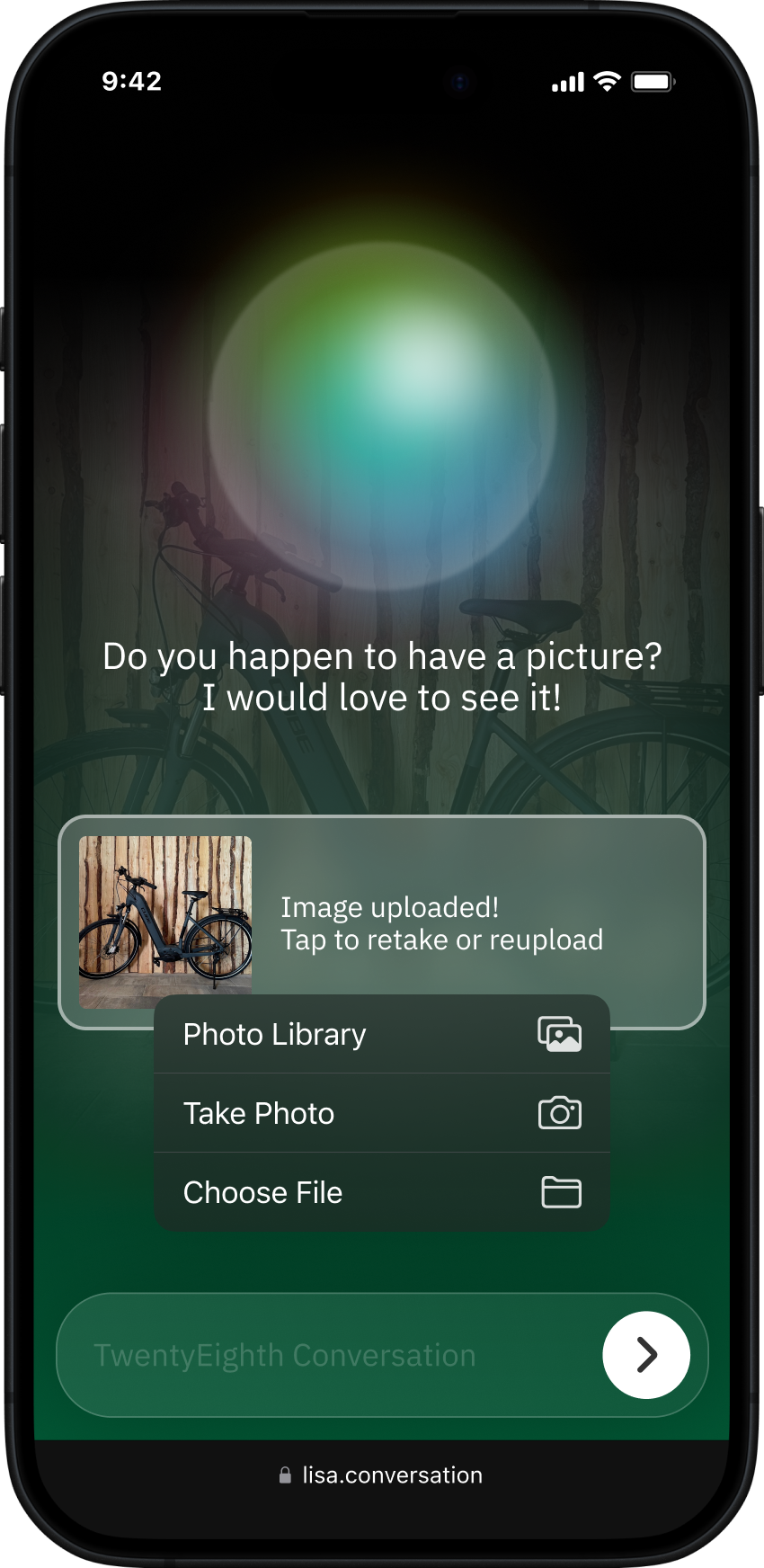Tap the lisa.conversation address bar

[381, 1474]
